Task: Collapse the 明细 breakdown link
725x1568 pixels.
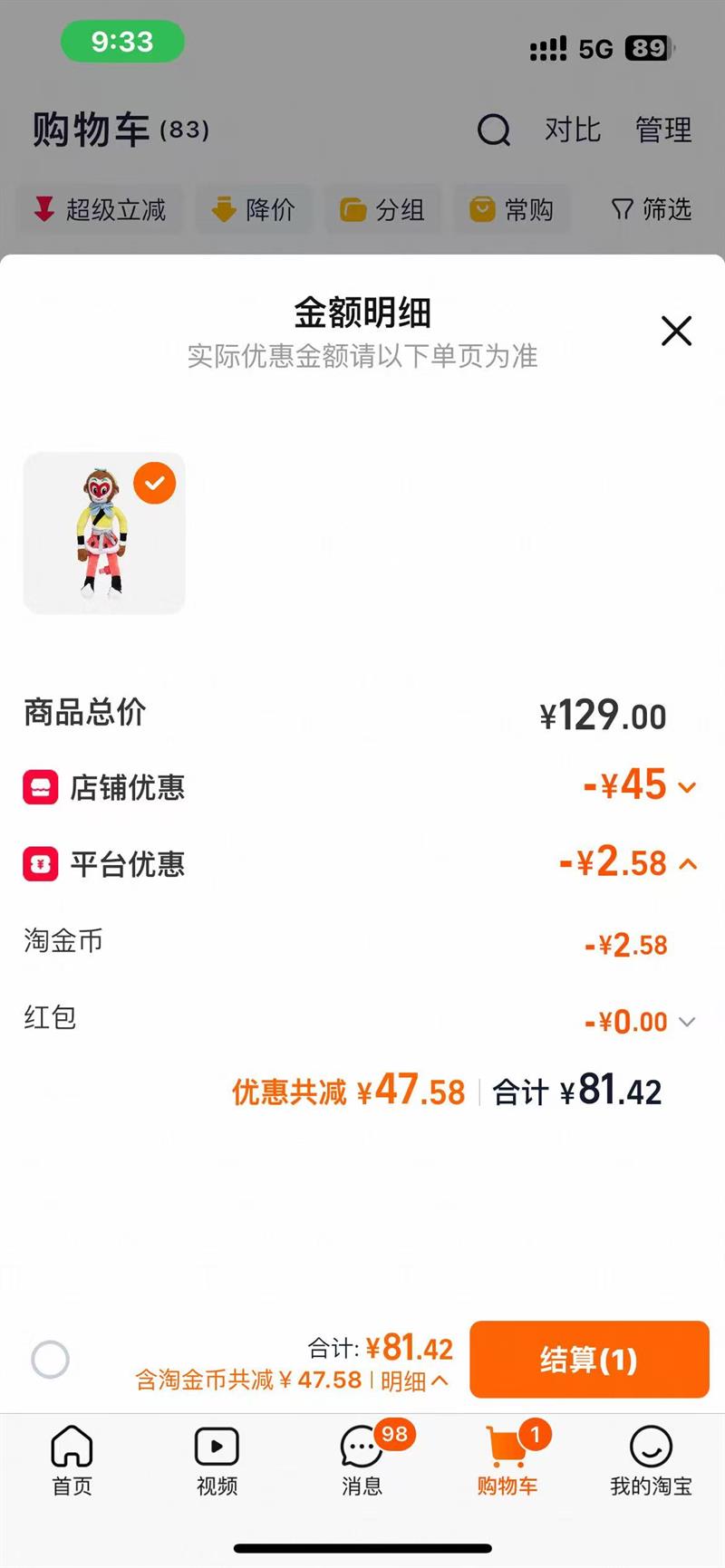Action: click(414, 1380)
